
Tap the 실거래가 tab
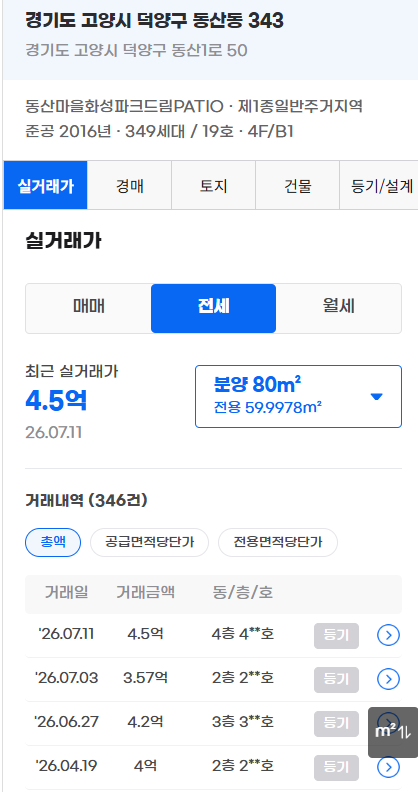point(45,185)
